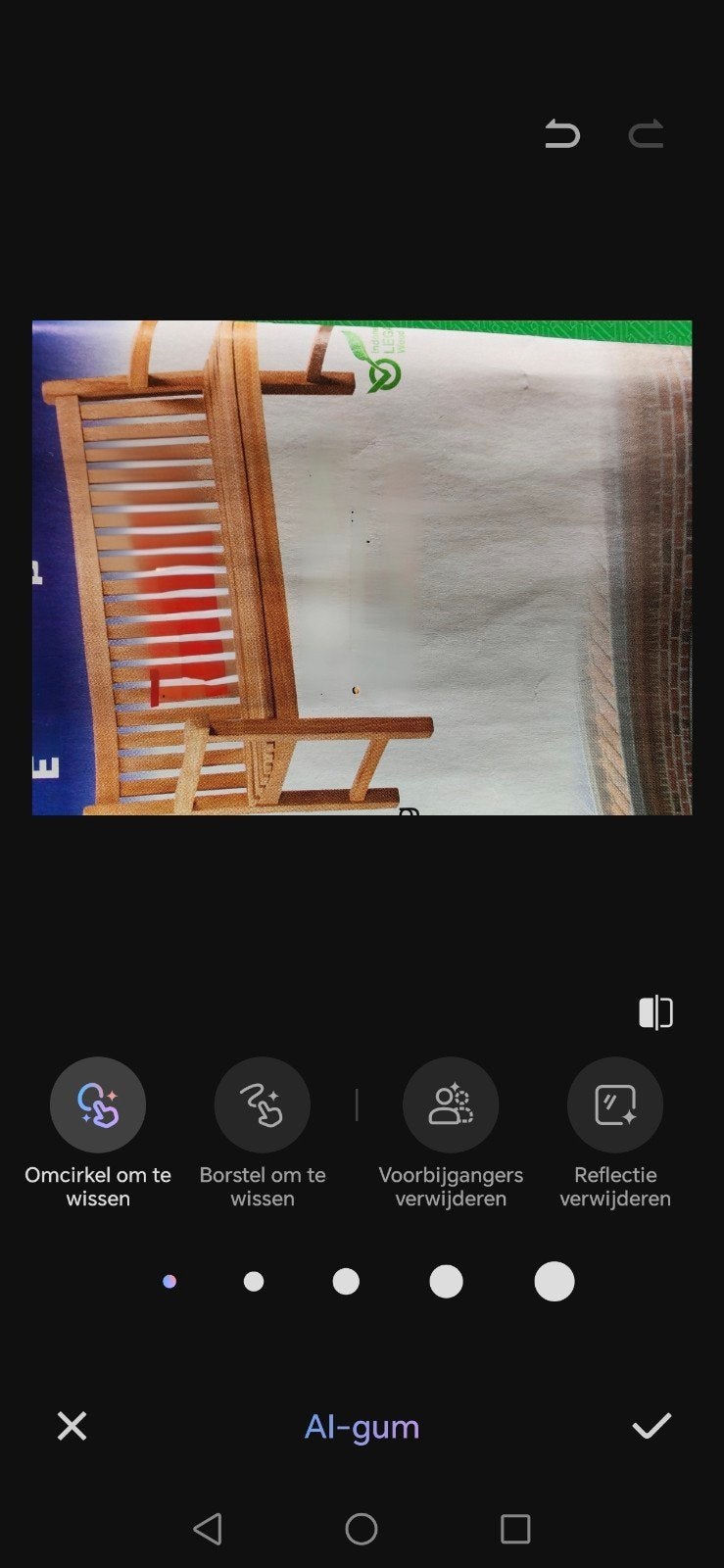Cancel AI-gum editing with the X

click(x=72, y=1426)
